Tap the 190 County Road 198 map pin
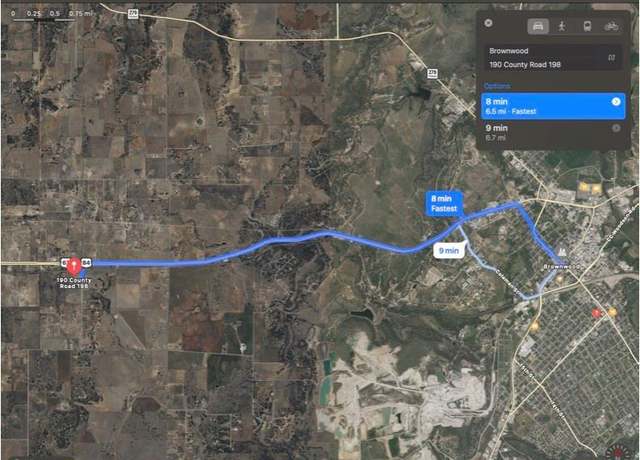This screenshot has height=460, width=640. pos(75,264)
